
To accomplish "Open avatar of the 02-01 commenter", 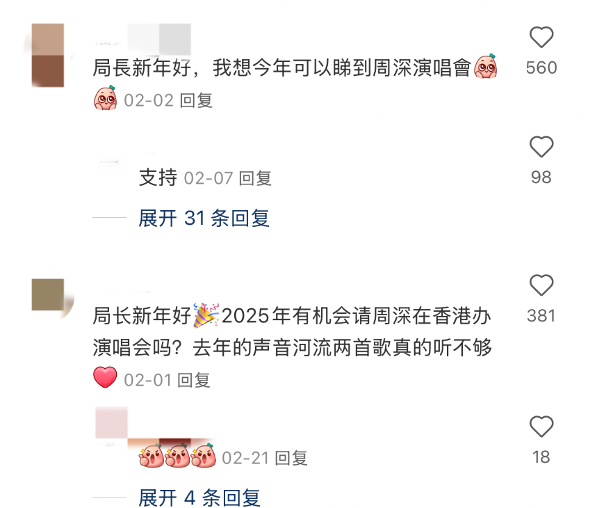I will tap(48, 295).
